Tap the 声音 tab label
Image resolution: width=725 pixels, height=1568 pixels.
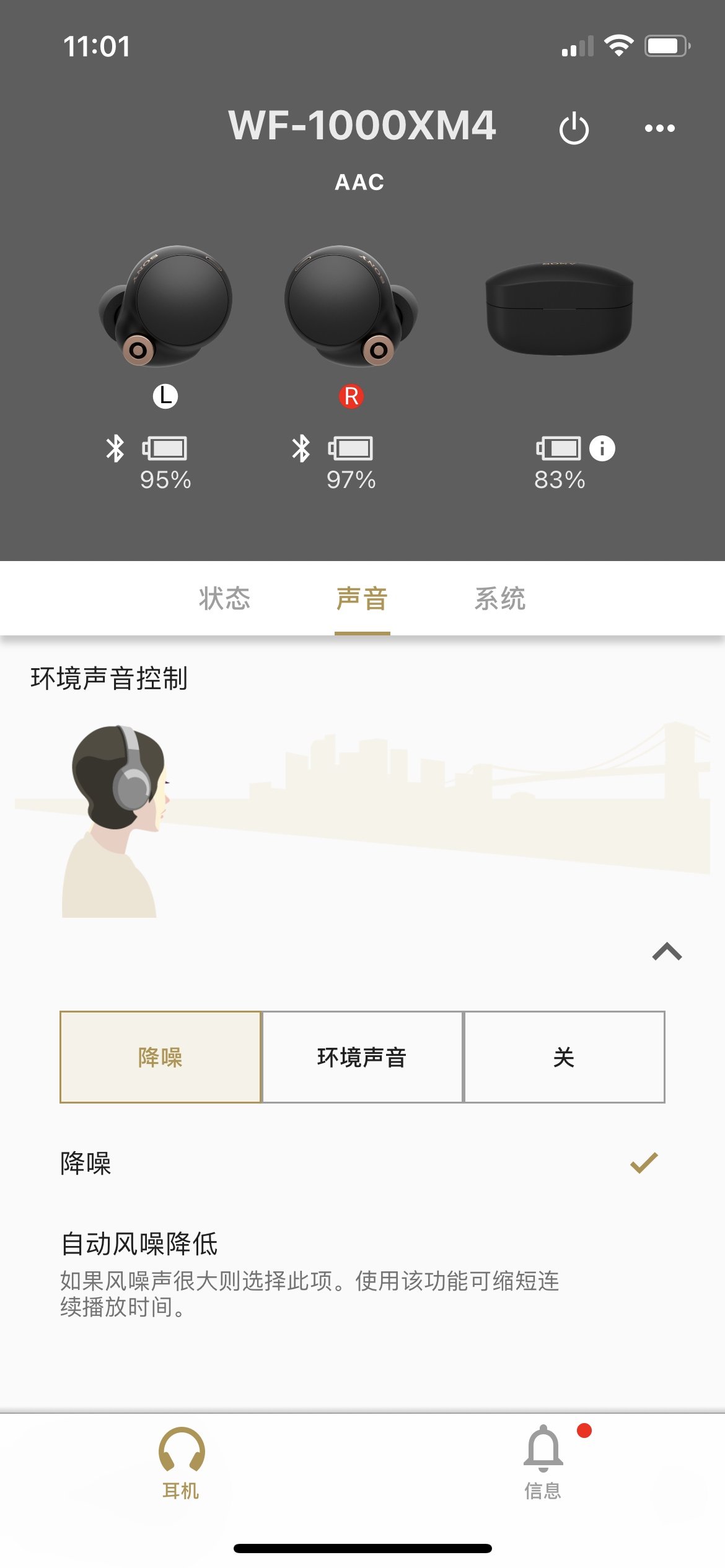coord(362,598)
